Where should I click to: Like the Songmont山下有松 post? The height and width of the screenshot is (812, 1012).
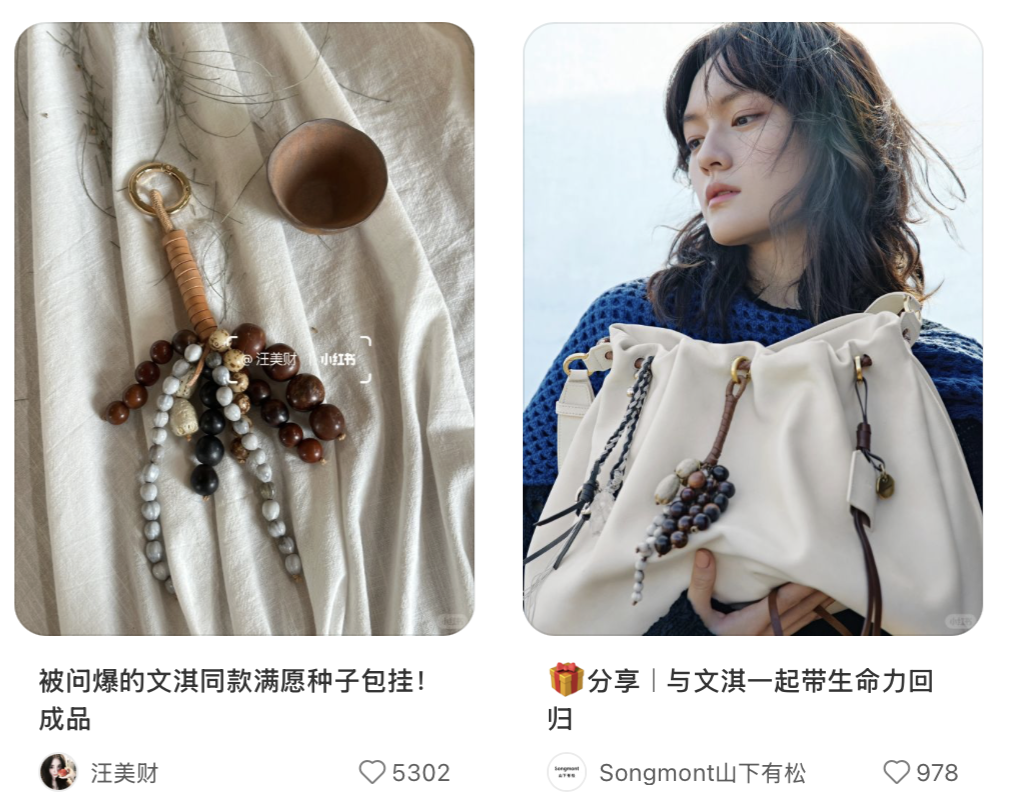click(x=897, y=772)
